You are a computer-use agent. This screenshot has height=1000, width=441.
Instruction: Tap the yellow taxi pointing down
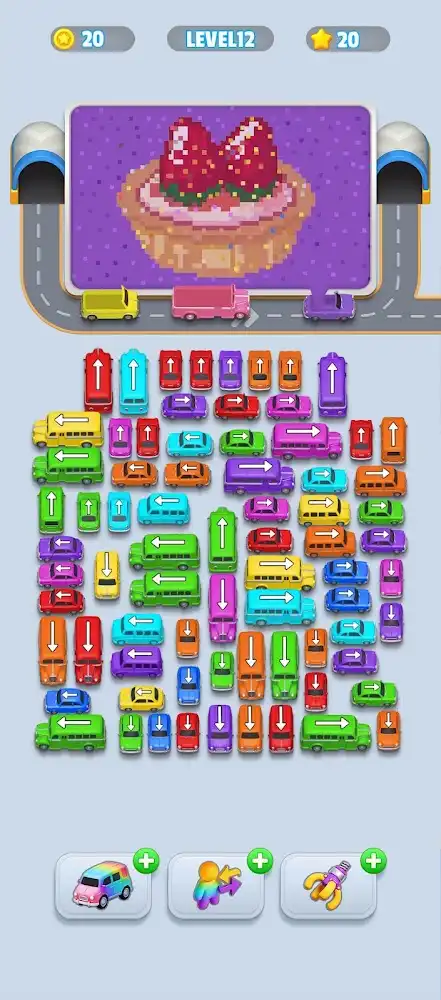[x=107, y=575]
